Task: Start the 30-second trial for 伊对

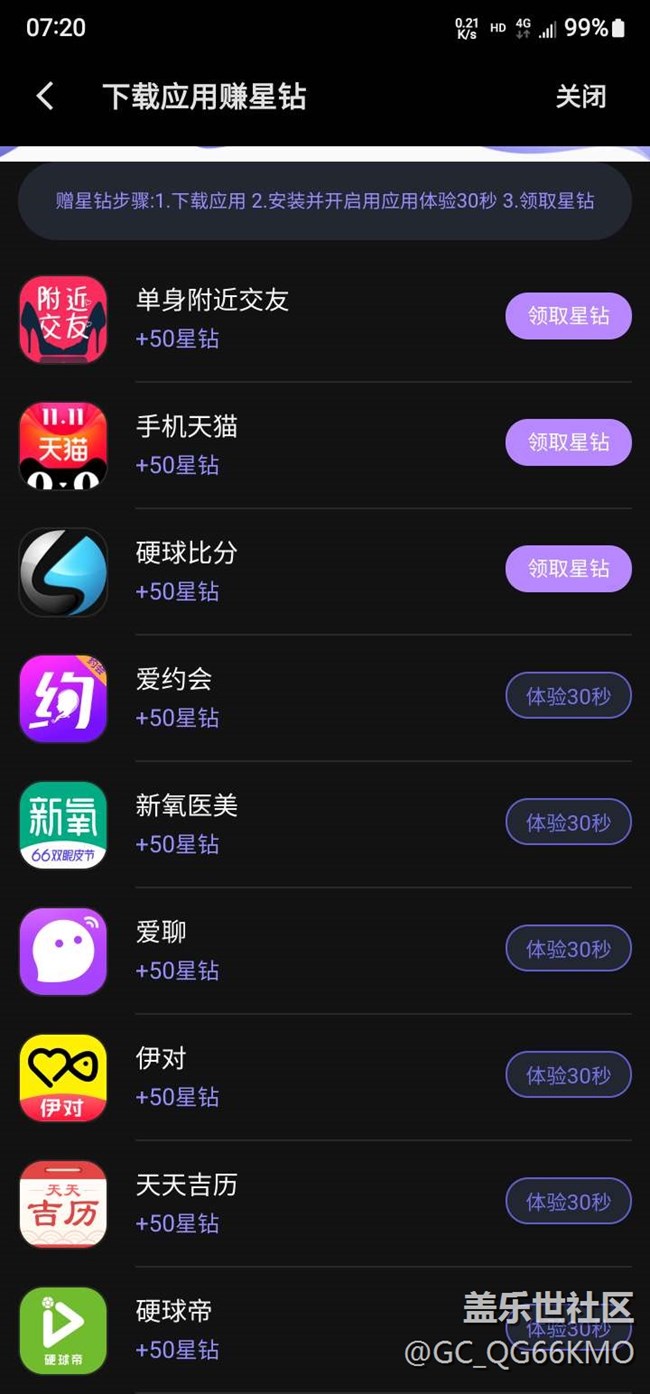Action: pyautogui.click(x=568, y=1075)
